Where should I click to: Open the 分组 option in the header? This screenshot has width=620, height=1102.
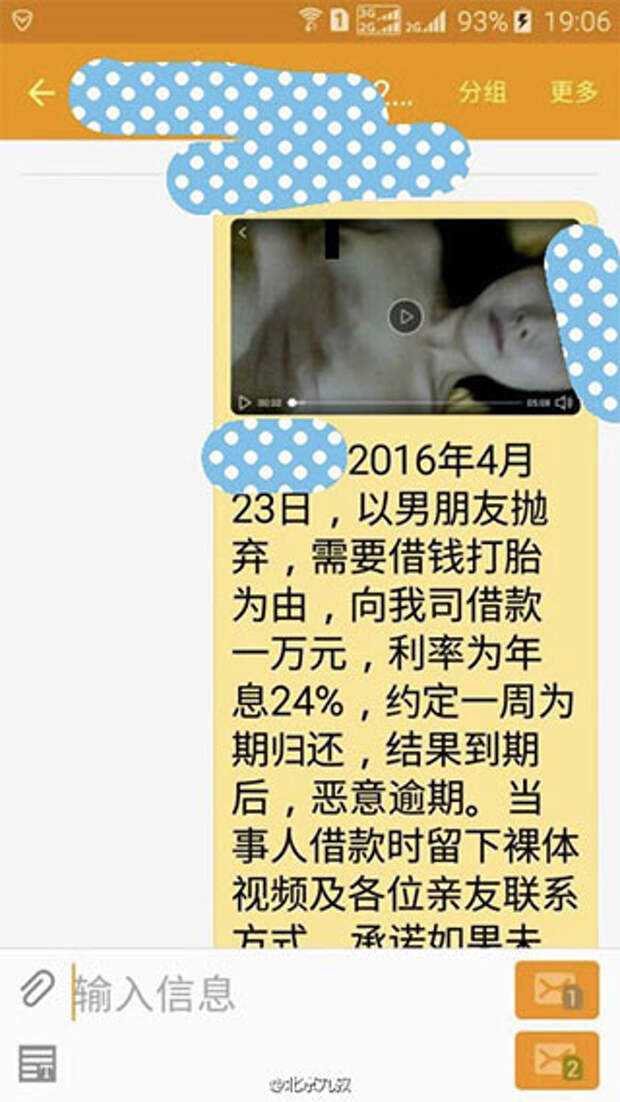click(482, 92)
